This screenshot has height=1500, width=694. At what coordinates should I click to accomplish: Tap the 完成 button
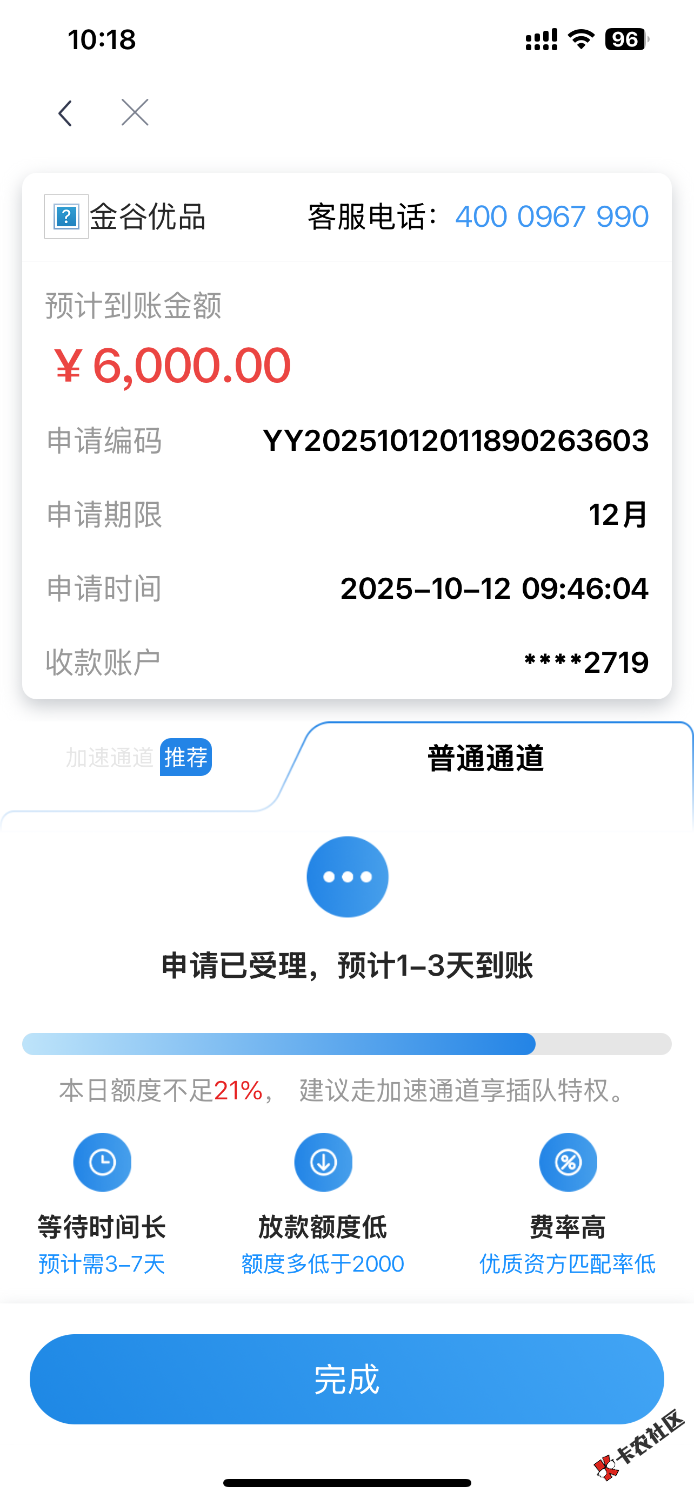click(x=347, y=1379)
